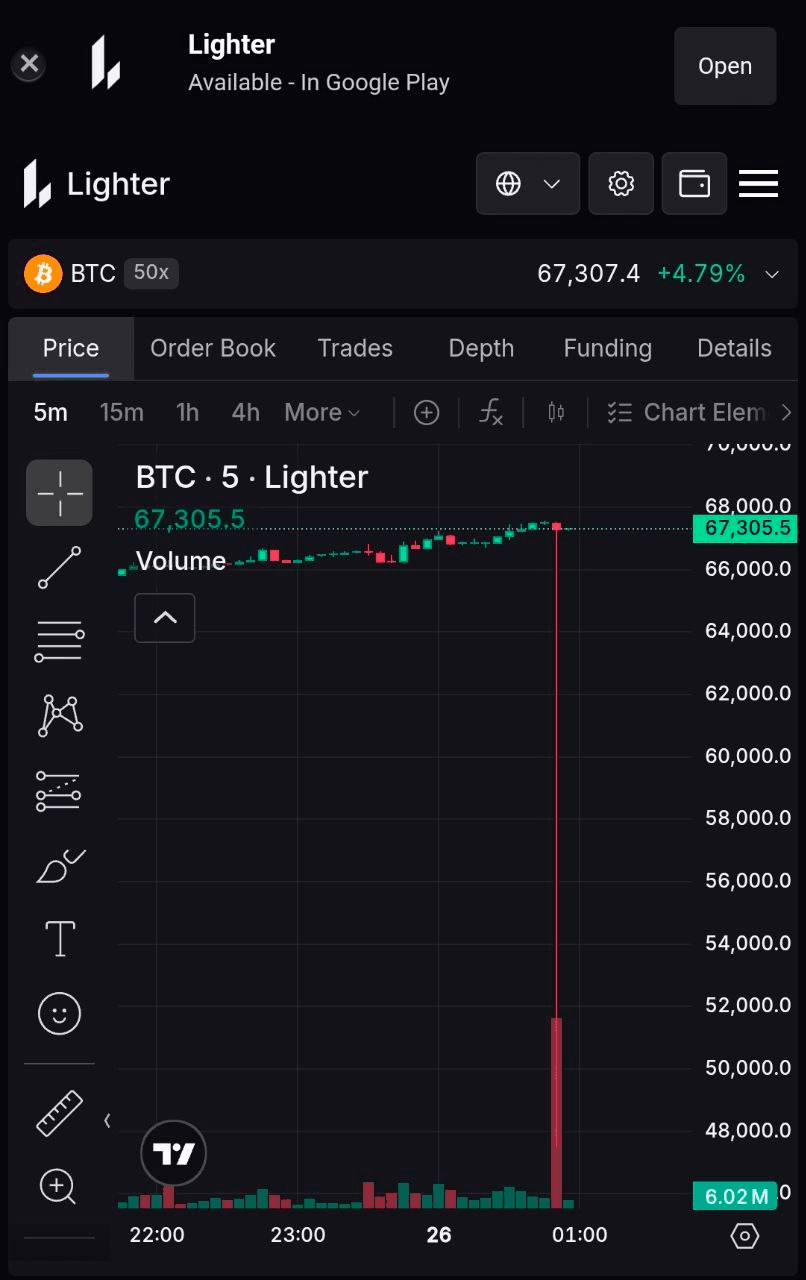
Task: Open the wallet icon
Action: click(x=694, y=184)
